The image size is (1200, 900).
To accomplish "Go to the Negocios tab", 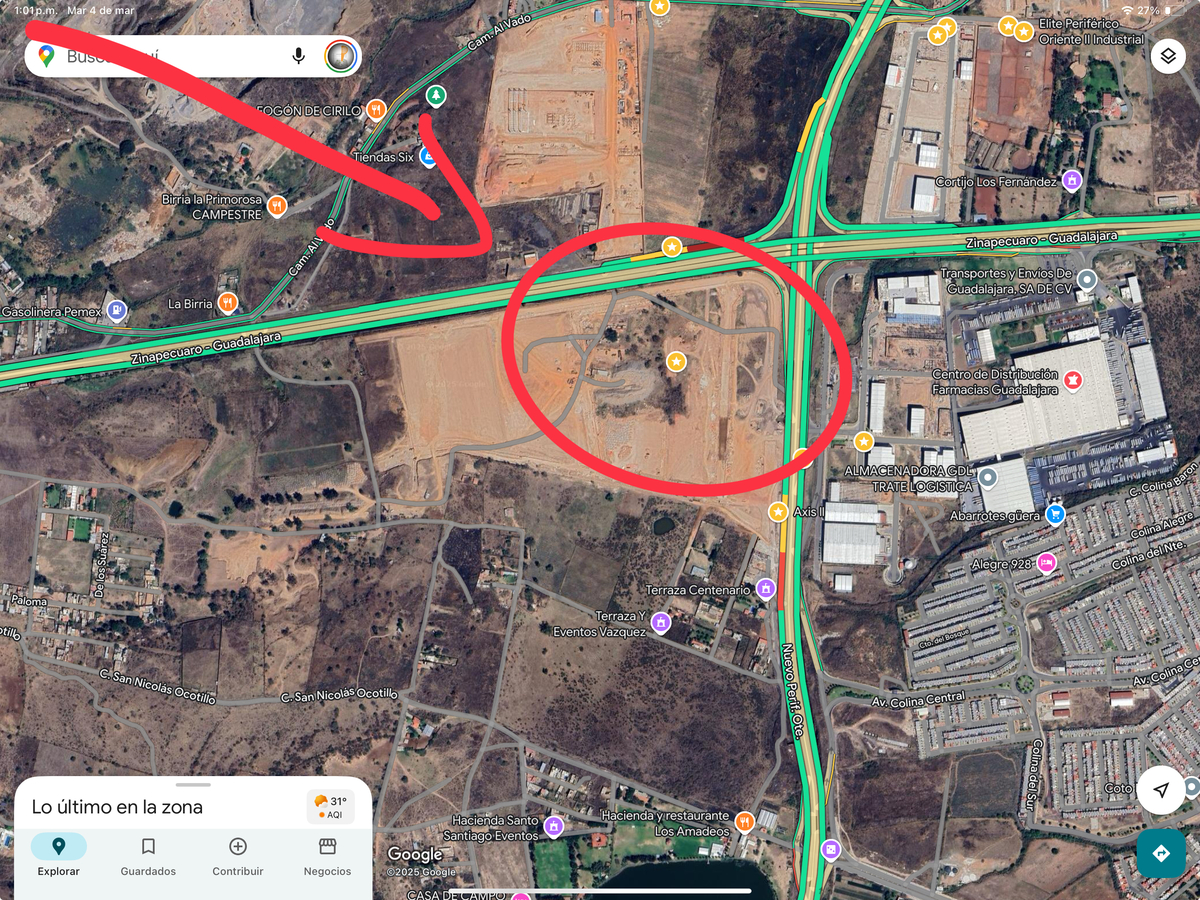I will point(327,855).
